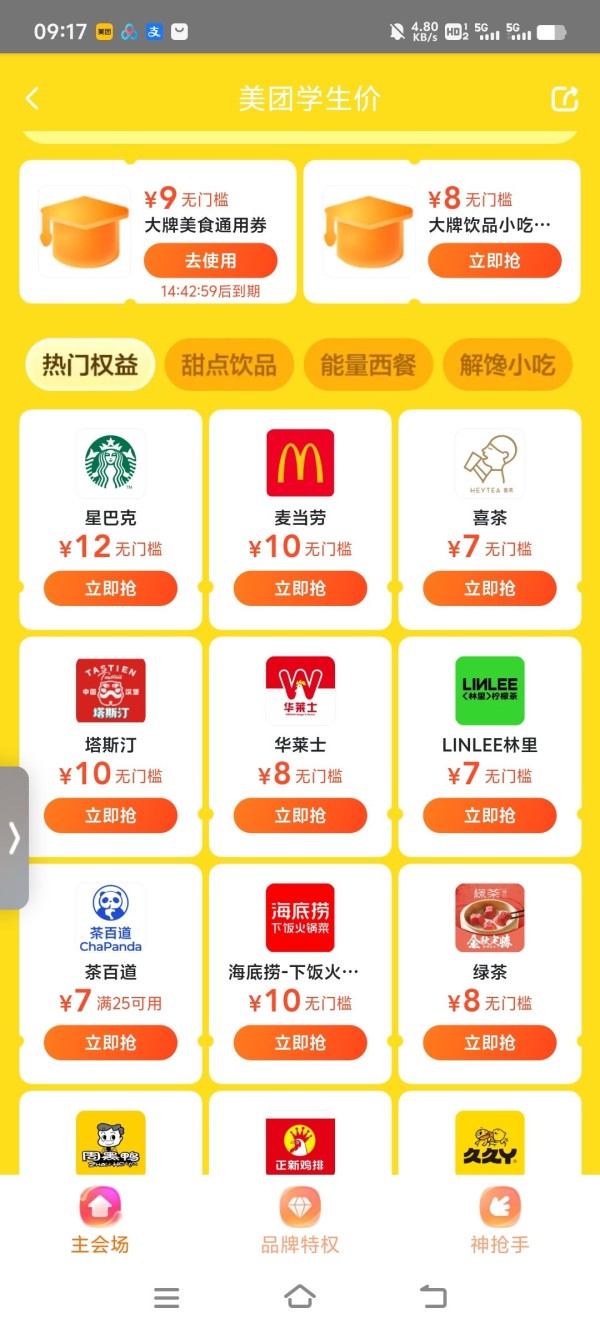Tap 去使用 on ¥9 大牌美食通用券
This screenshot has width=600, height=1333.
click(210, 261)
